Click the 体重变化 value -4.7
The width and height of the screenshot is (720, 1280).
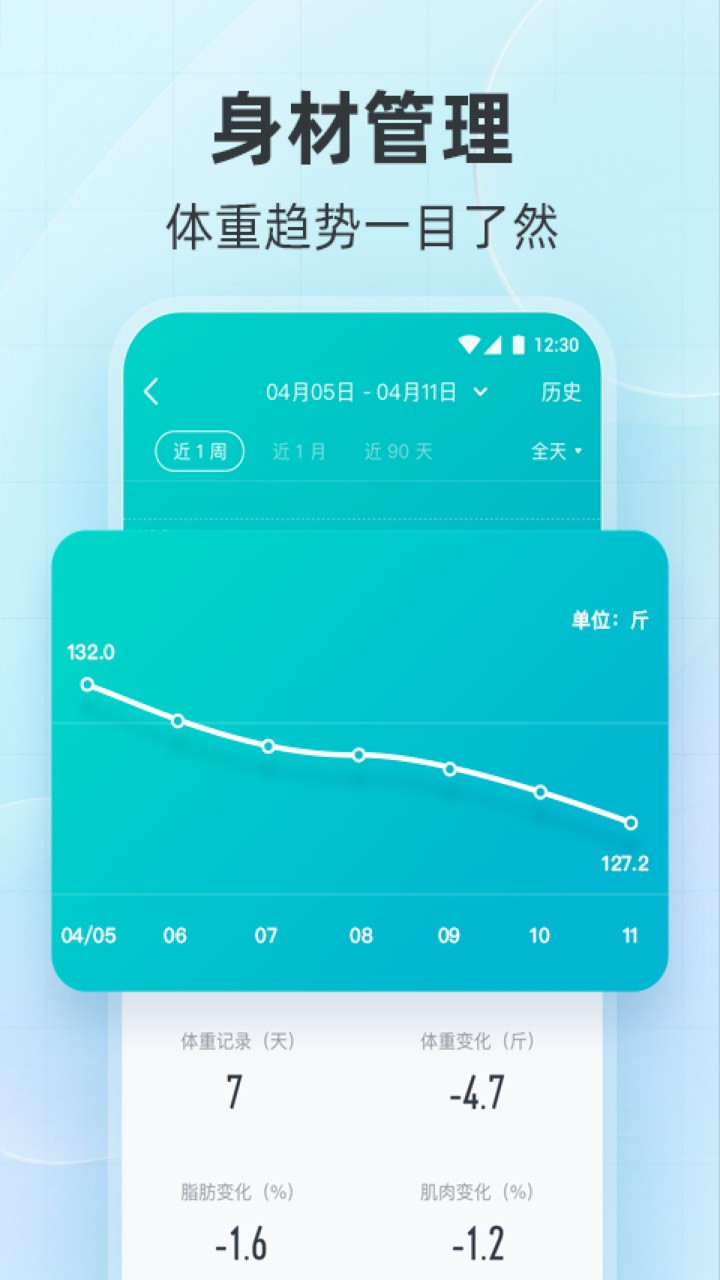pyautogui.click(x=477, y=1089)
